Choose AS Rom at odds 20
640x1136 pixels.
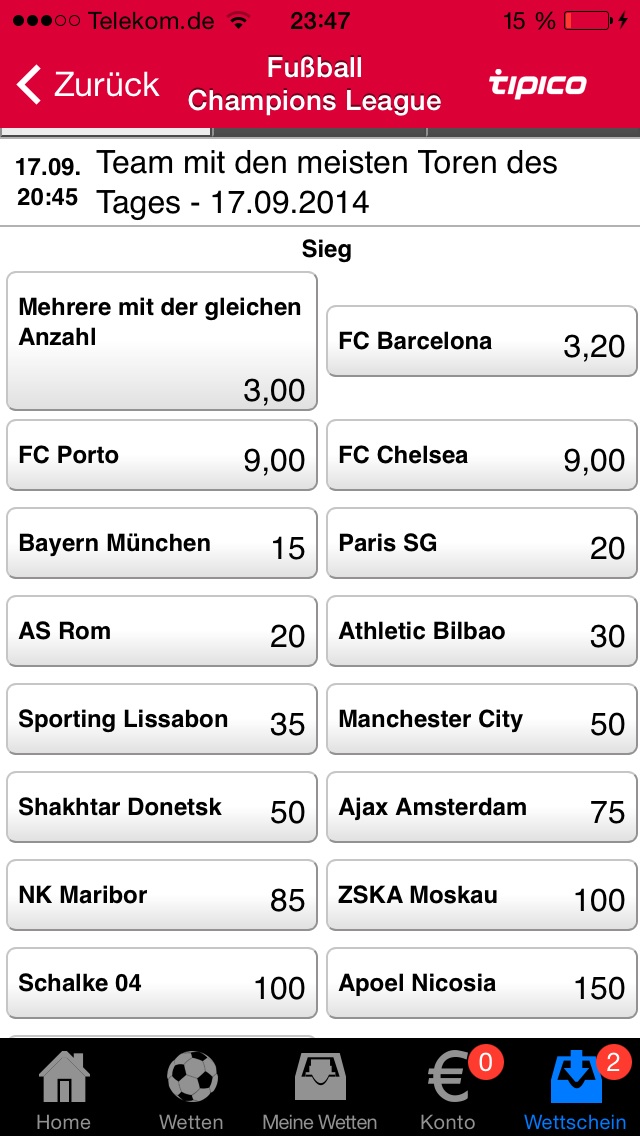[x=162, y=631]
